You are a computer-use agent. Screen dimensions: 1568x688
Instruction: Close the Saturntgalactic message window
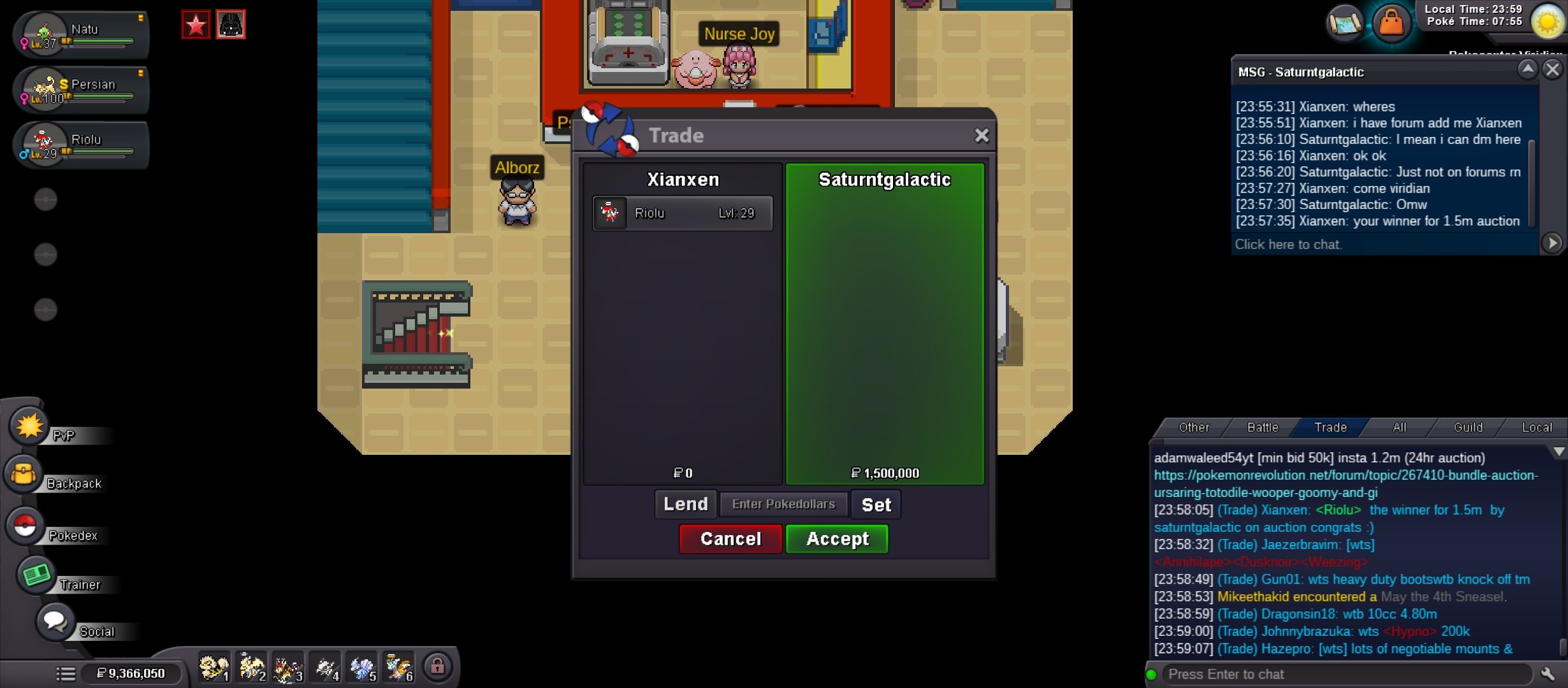click(x=1553, y=69)
